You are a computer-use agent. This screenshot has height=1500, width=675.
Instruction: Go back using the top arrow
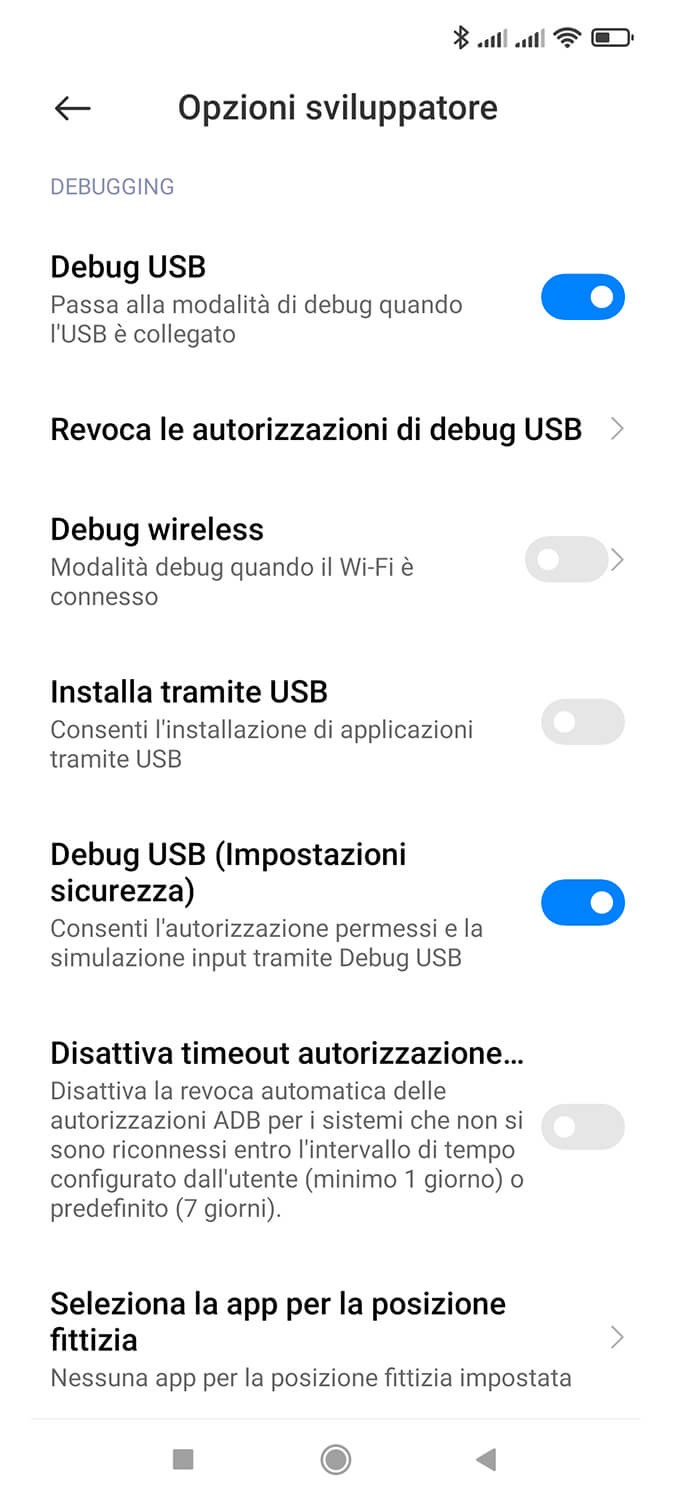(73, 108)
